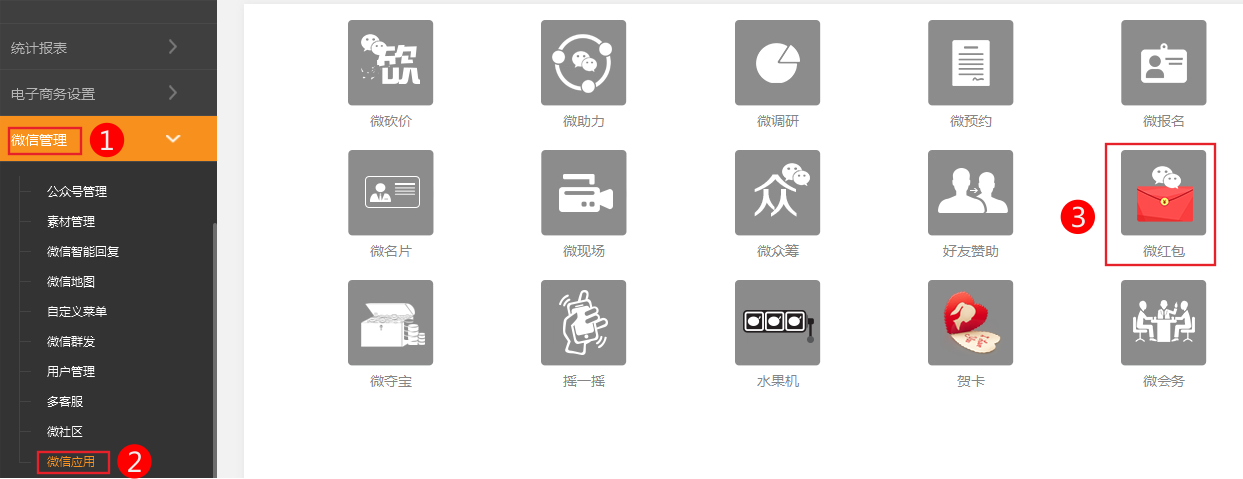The image size is (1243, 479).
Task: Select 自定义菜单 from the sidebar
Action: (x=77, y=312)
